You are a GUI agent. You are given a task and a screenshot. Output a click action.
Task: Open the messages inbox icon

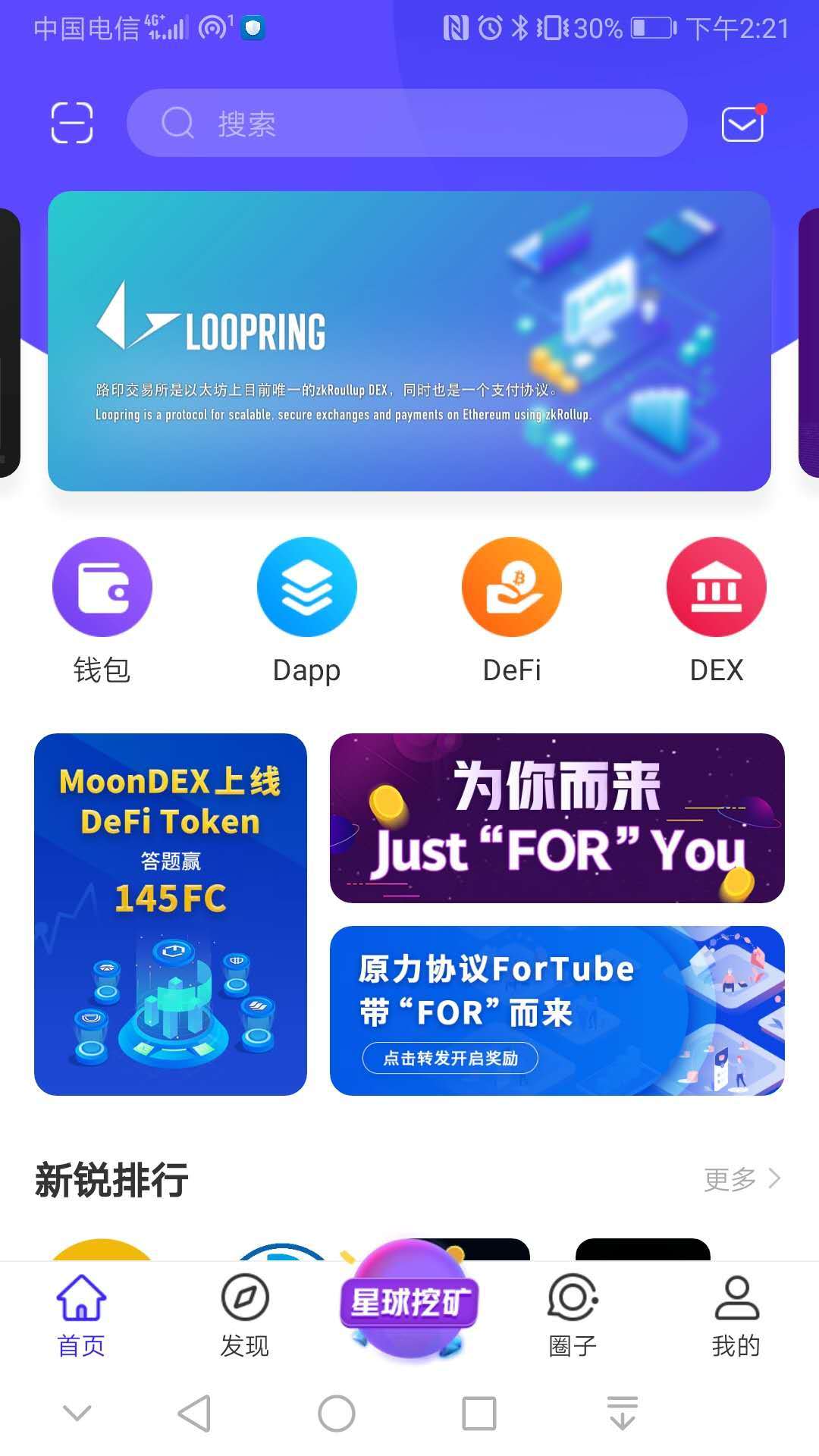tap(742, 124)
